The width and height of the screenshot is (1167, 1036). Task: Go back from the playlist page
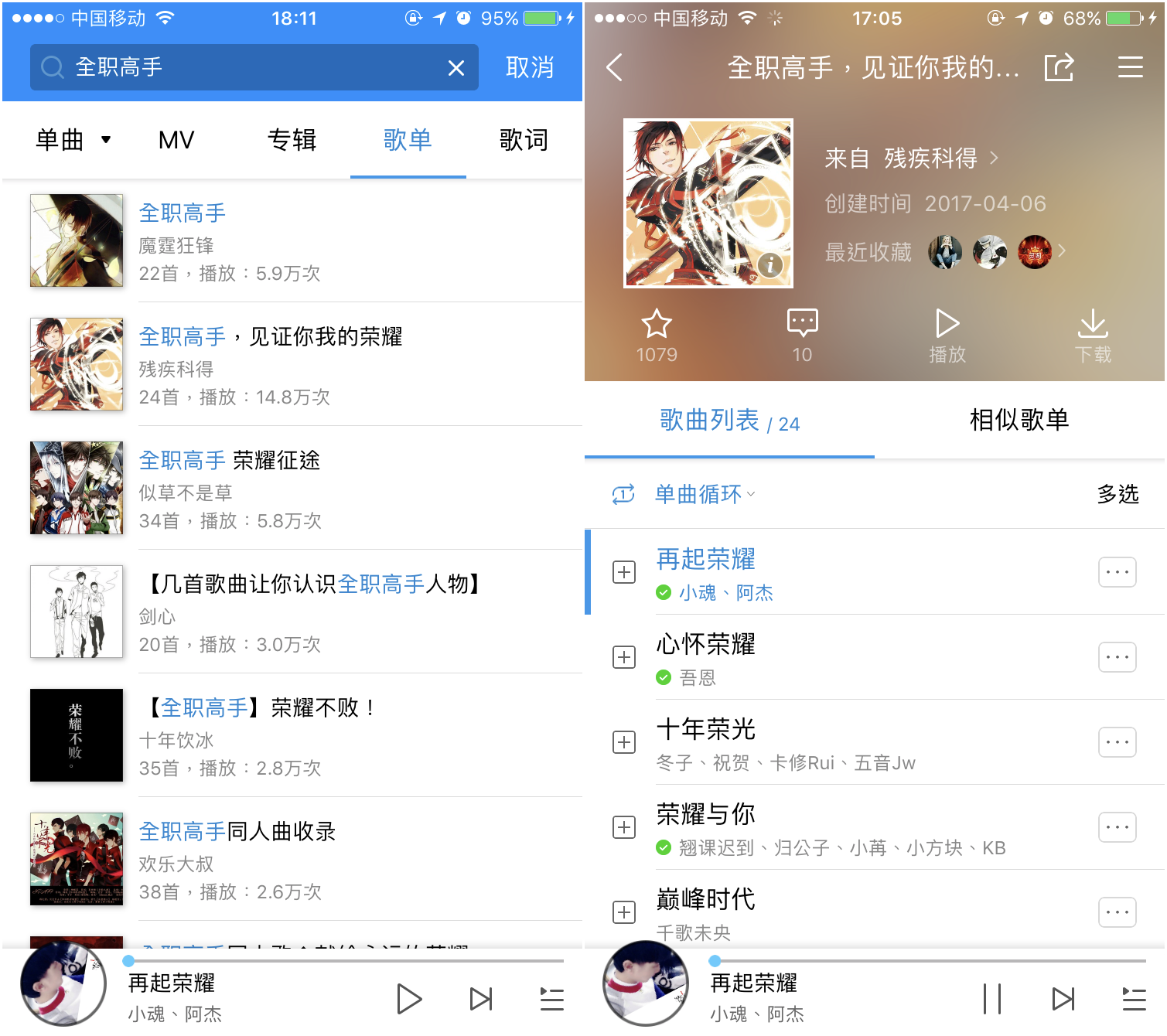[615, 68]
